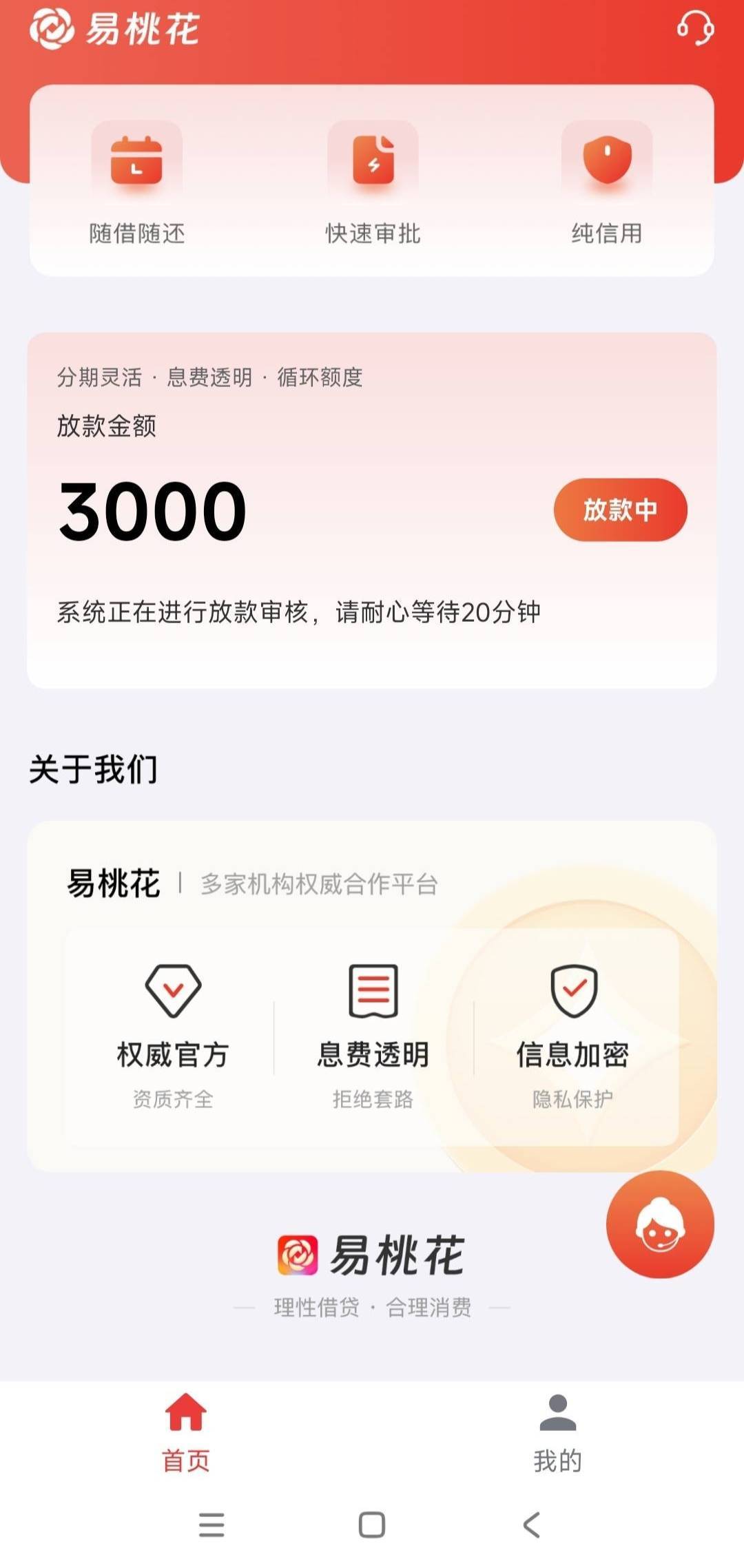Tap the 放款中 button
744x1568 pixels.
[x=620, y=510]
